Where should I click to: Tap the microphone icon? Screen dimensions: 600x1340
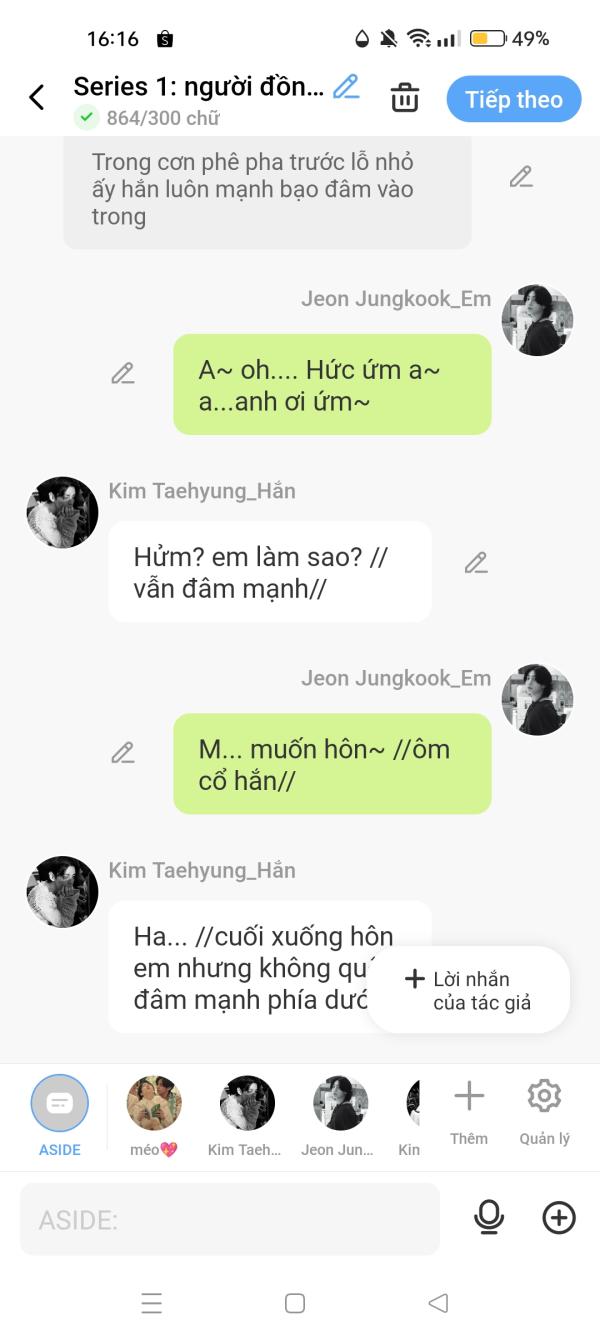click(x=489, y=1218)
